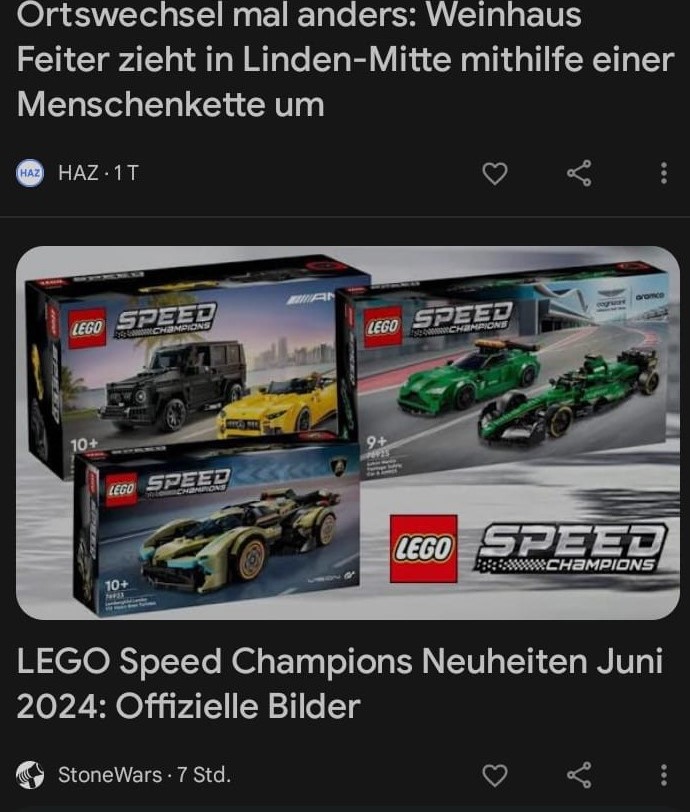Screen dimensions: 690x812
Task: Open overflow menu for the HAZ article
Action: tap(663, 174)
